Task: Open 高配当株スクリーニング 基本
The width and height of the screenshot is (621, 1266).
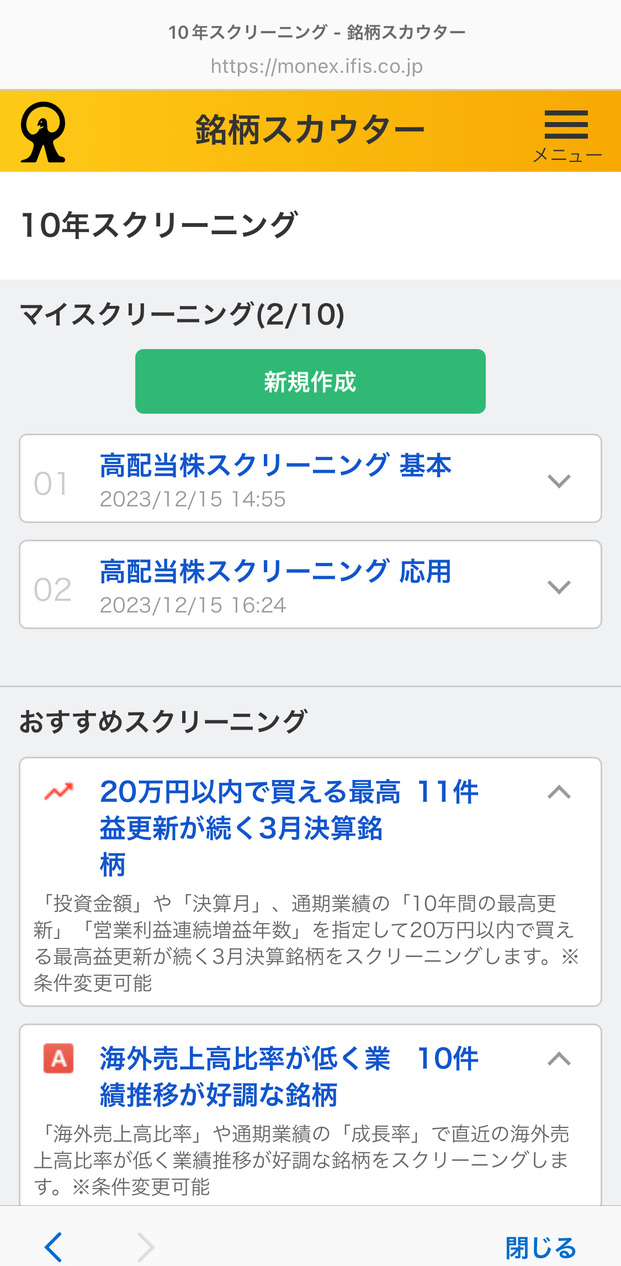Action: [x=276, y=465]
